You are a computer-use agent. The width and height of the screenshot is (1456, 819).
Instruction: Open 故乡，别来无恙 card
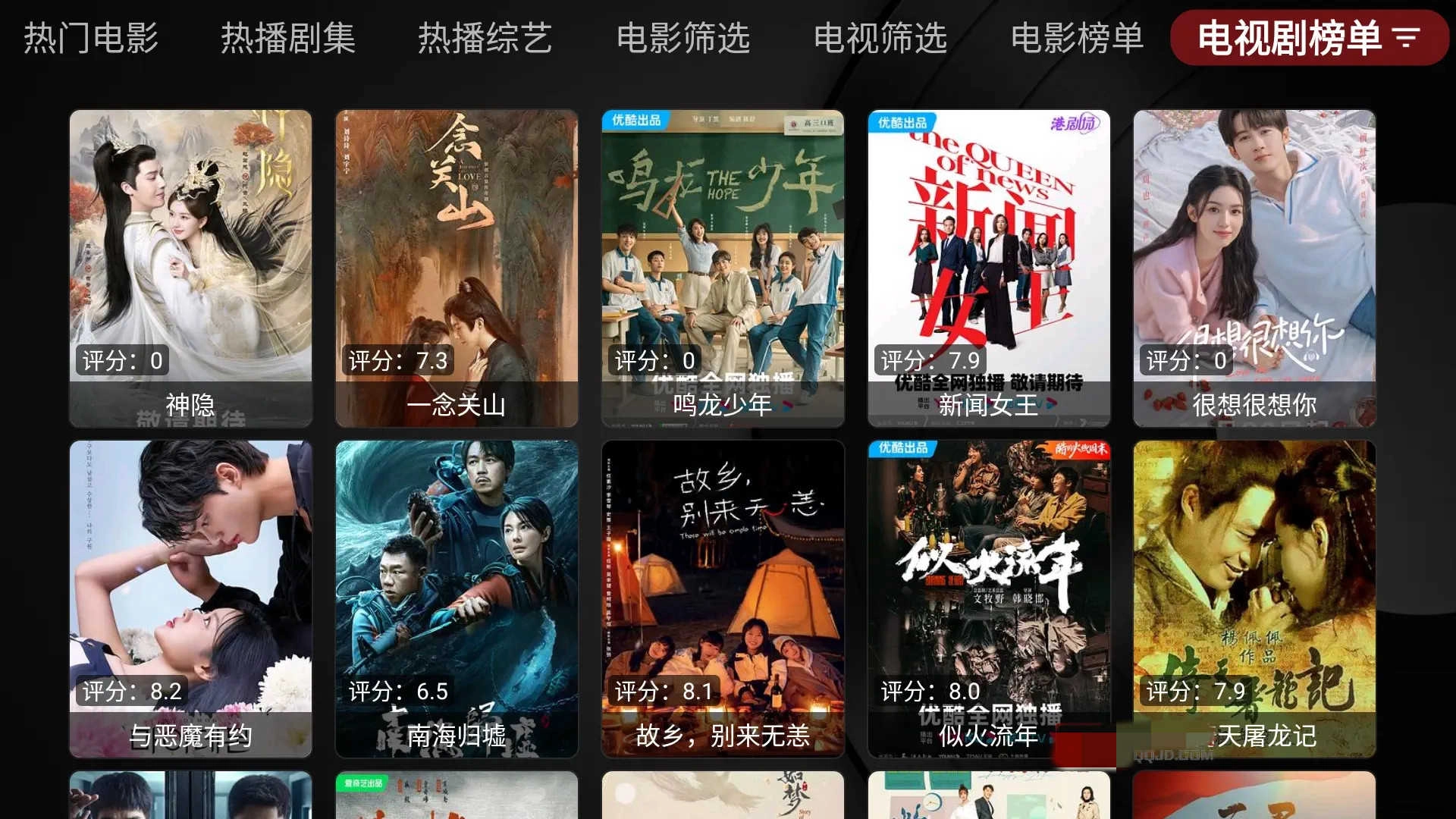click(x=723, y=598)
